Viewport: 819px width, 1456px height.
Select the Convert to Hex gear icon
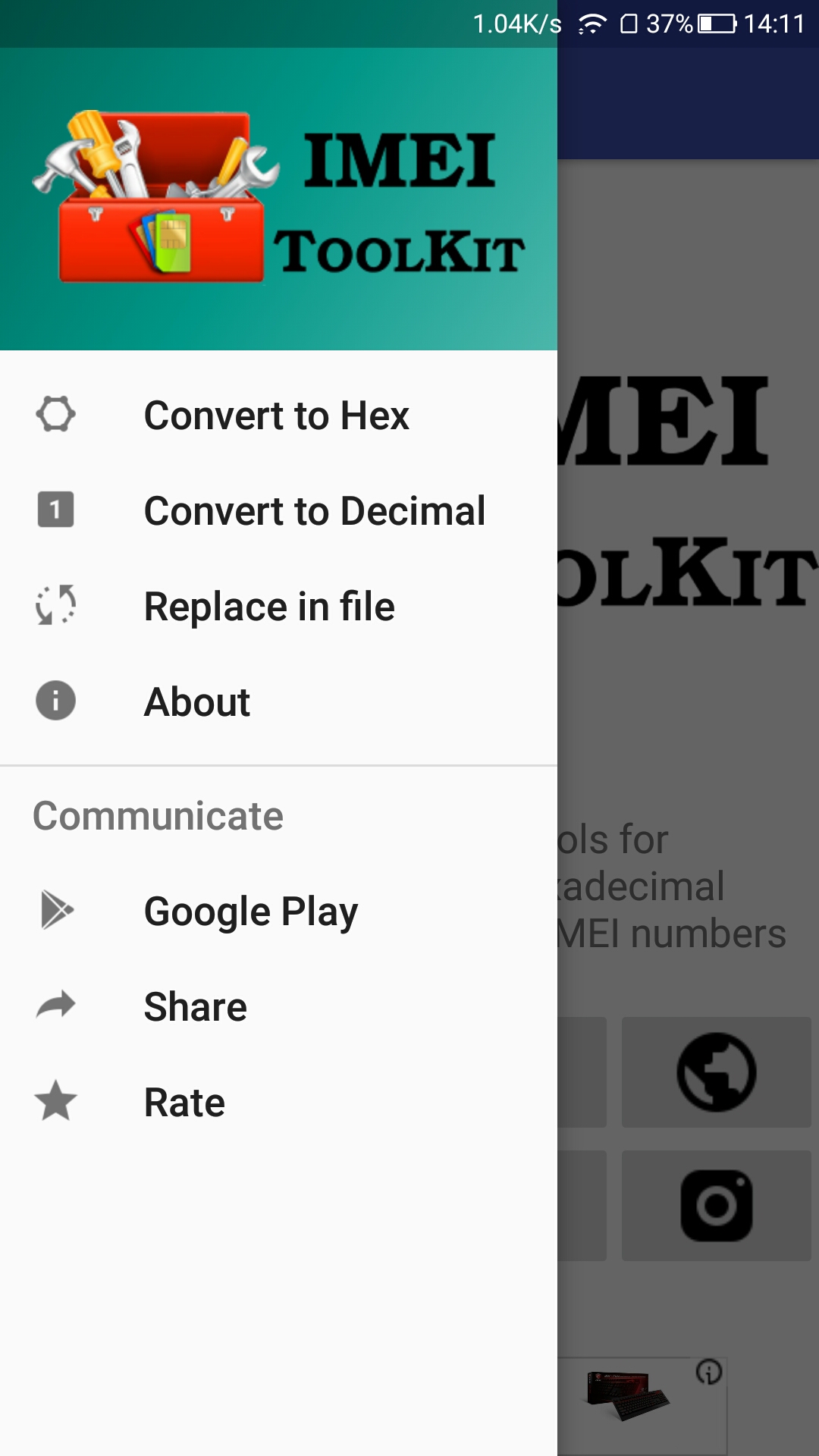(x=55, y=414)
